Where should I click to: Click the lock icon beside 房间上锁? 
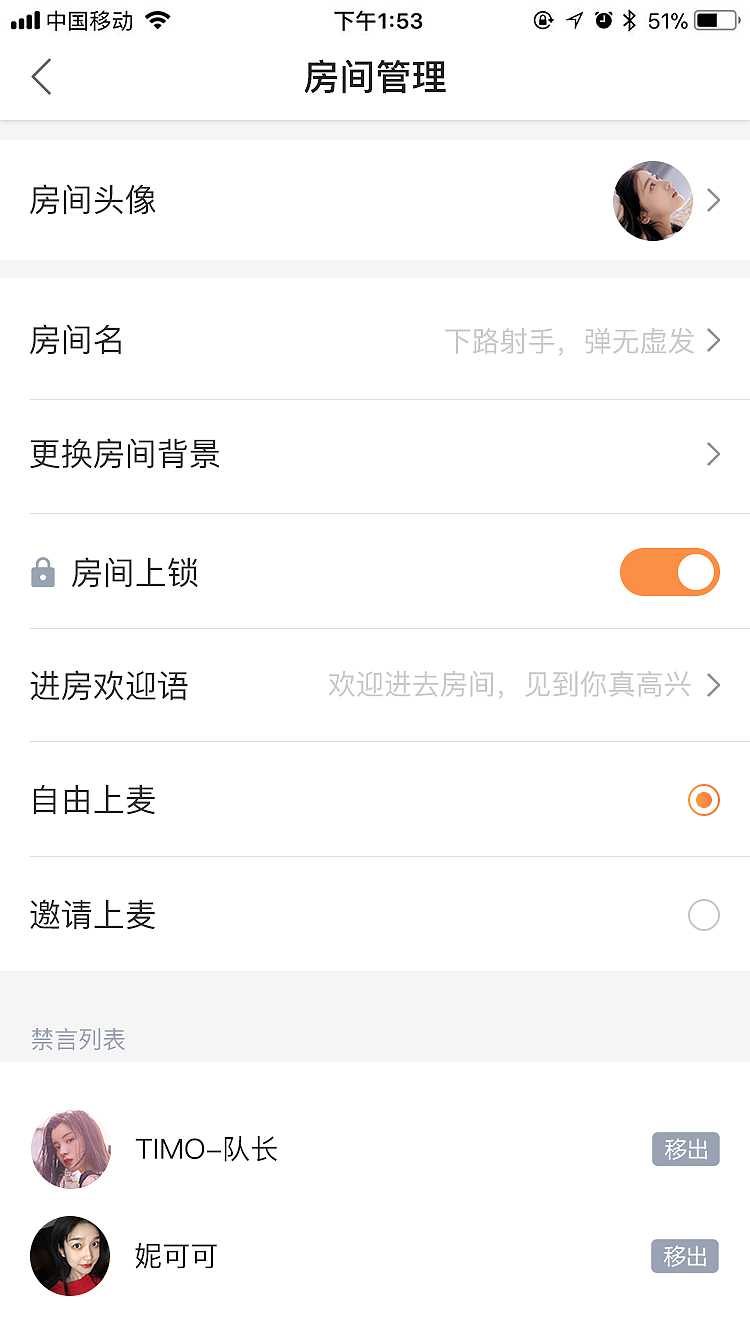point(44,572)
